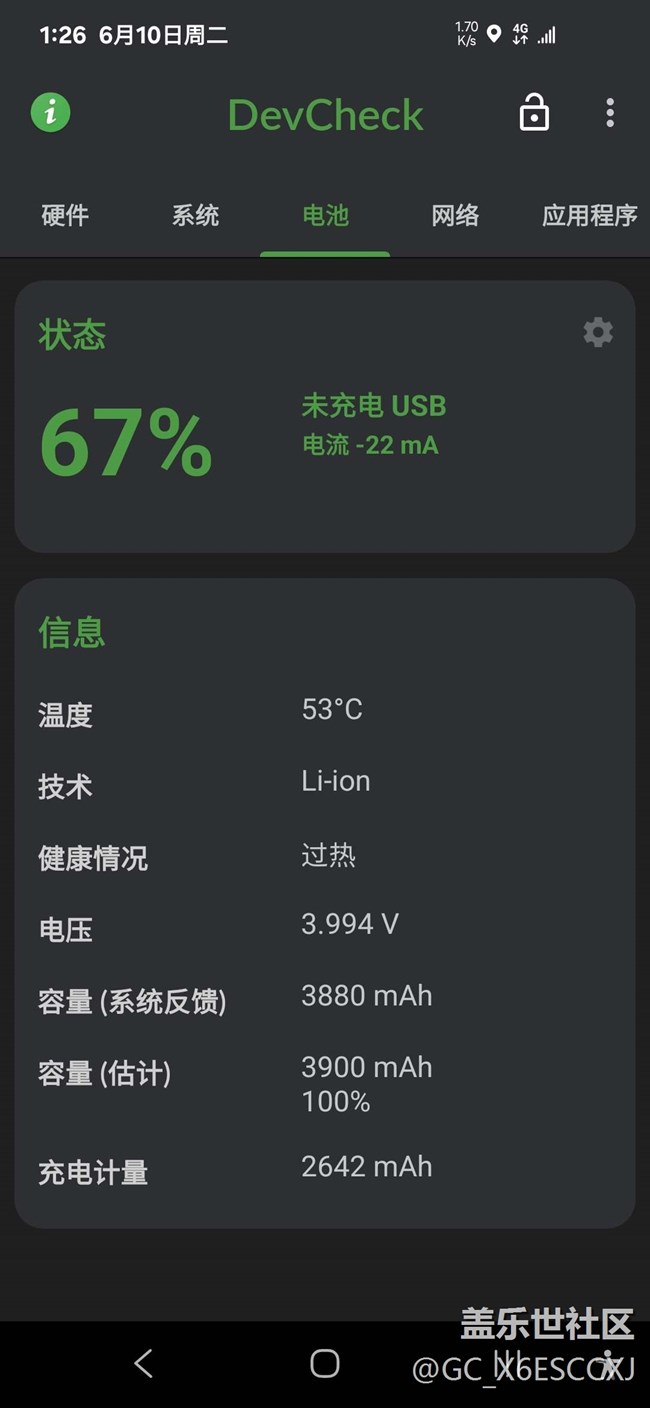Open the 状态 card settings gear
This screenshot has width=650, height=1408.
pos(598,332)
